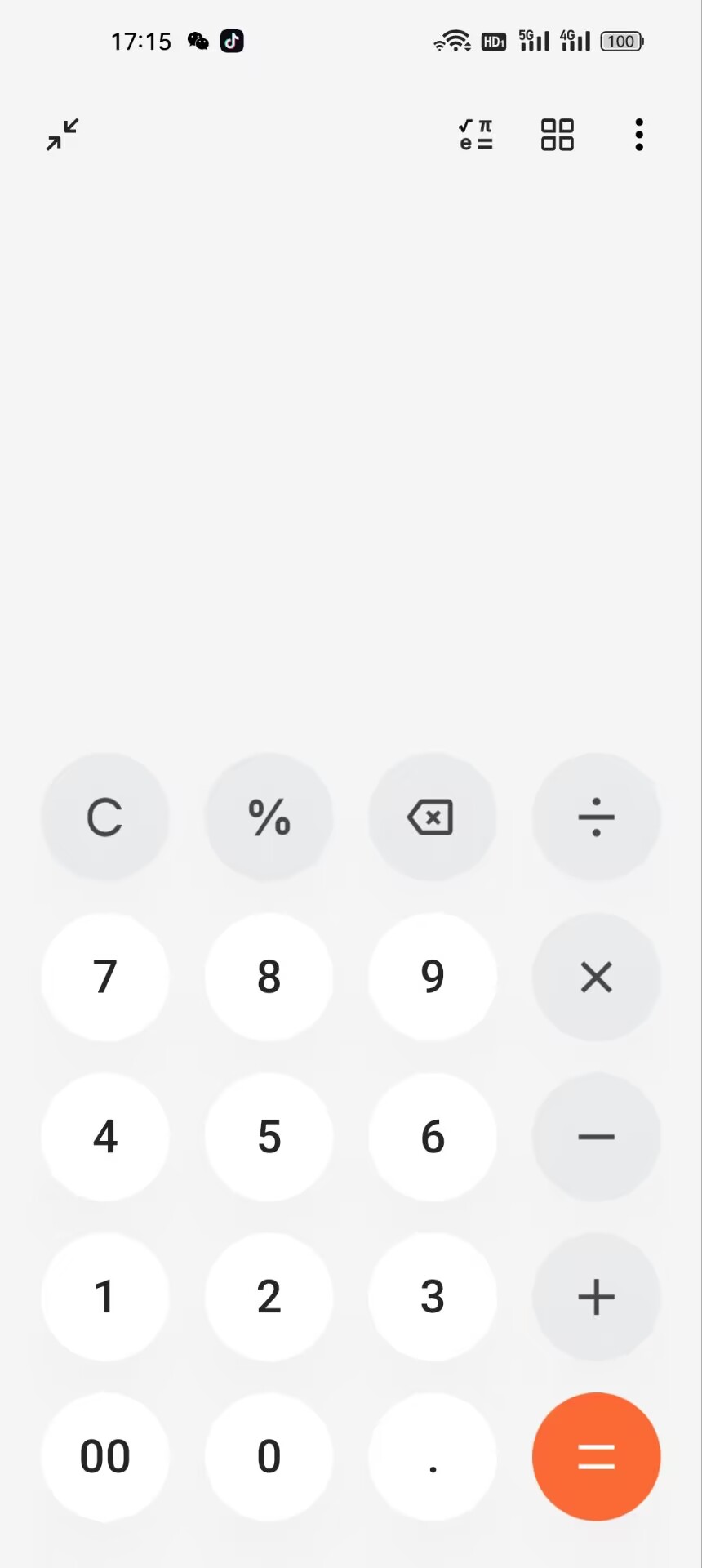Insert a decimal point

point(433,1457)
